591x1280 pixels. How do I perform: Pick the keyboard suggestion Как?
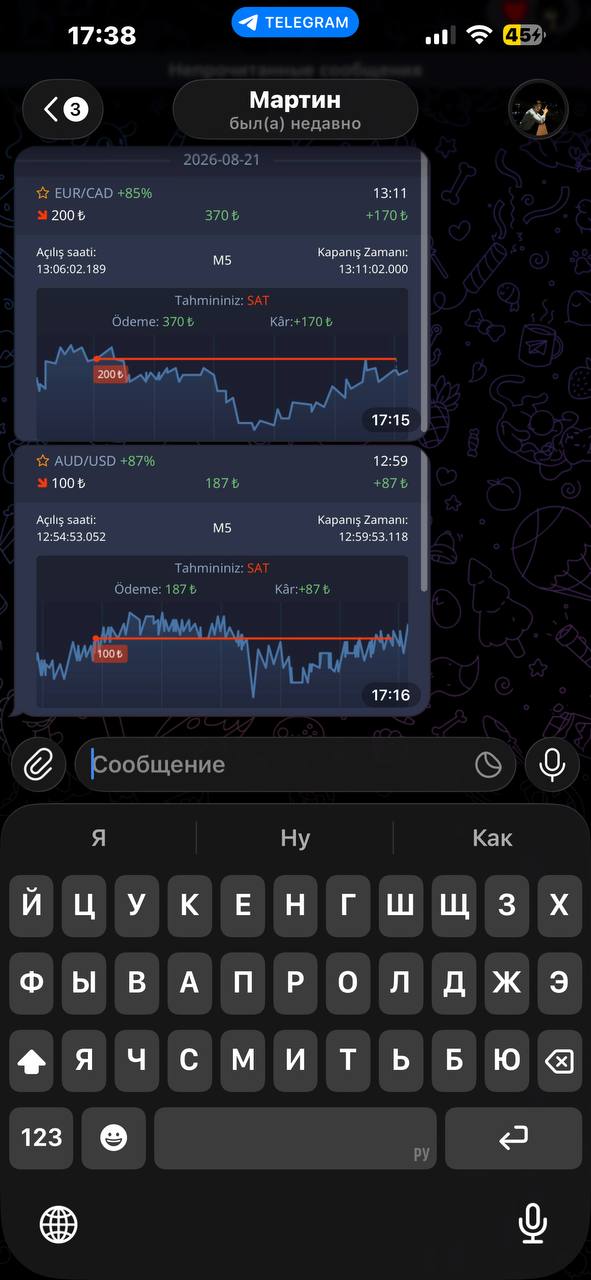492,838
